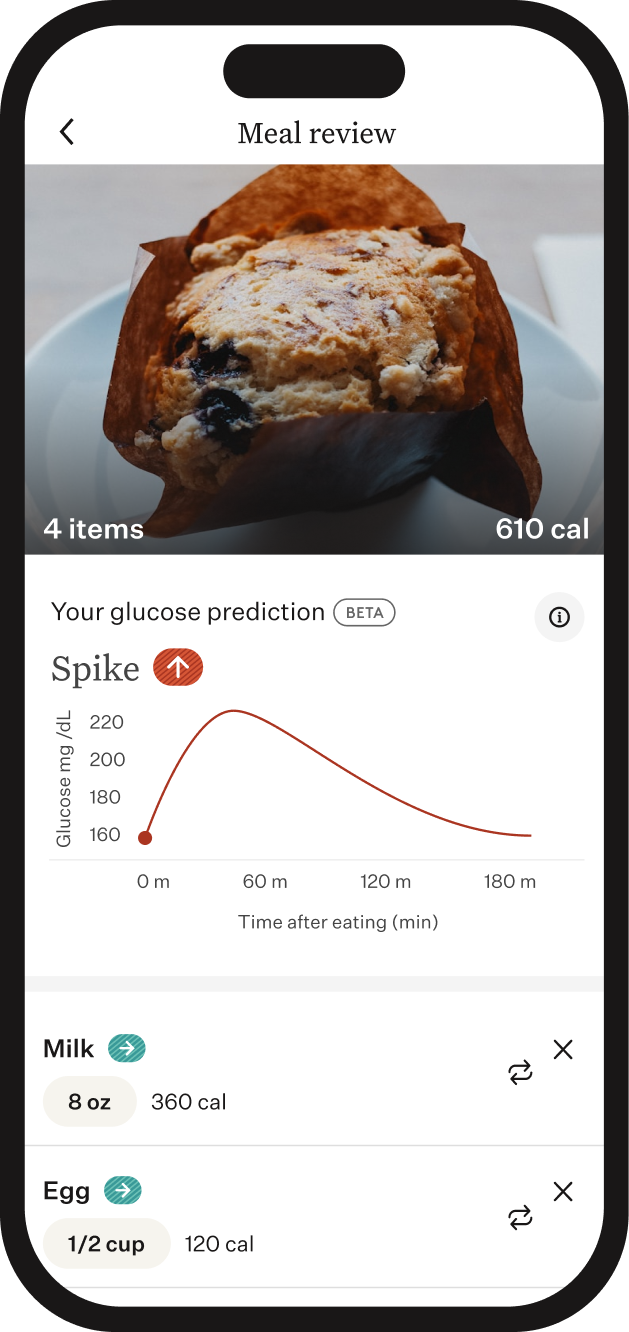
Task: Remove Egg from the meal
Action: (x=563, y=1191)
